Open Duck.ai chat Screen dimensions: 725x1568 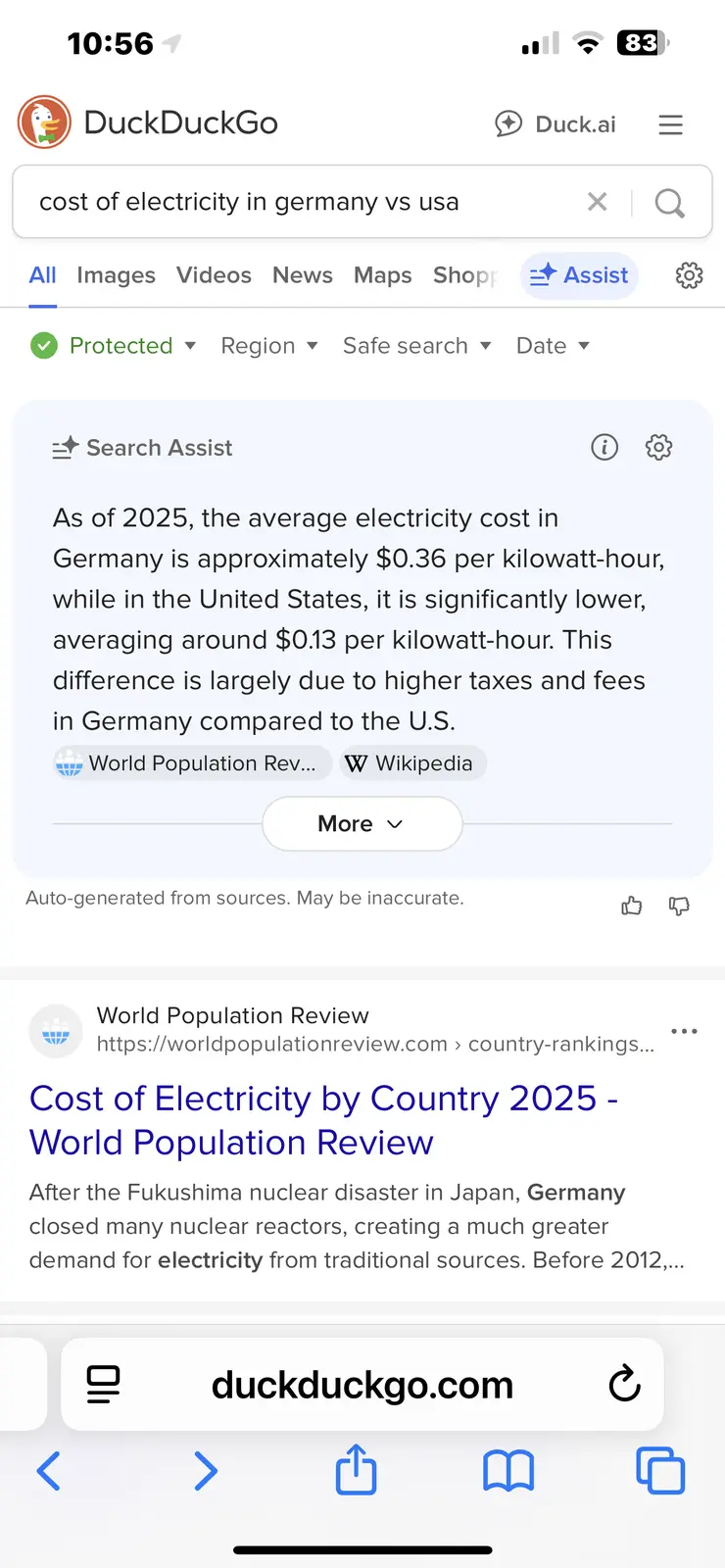coord(556,124)
